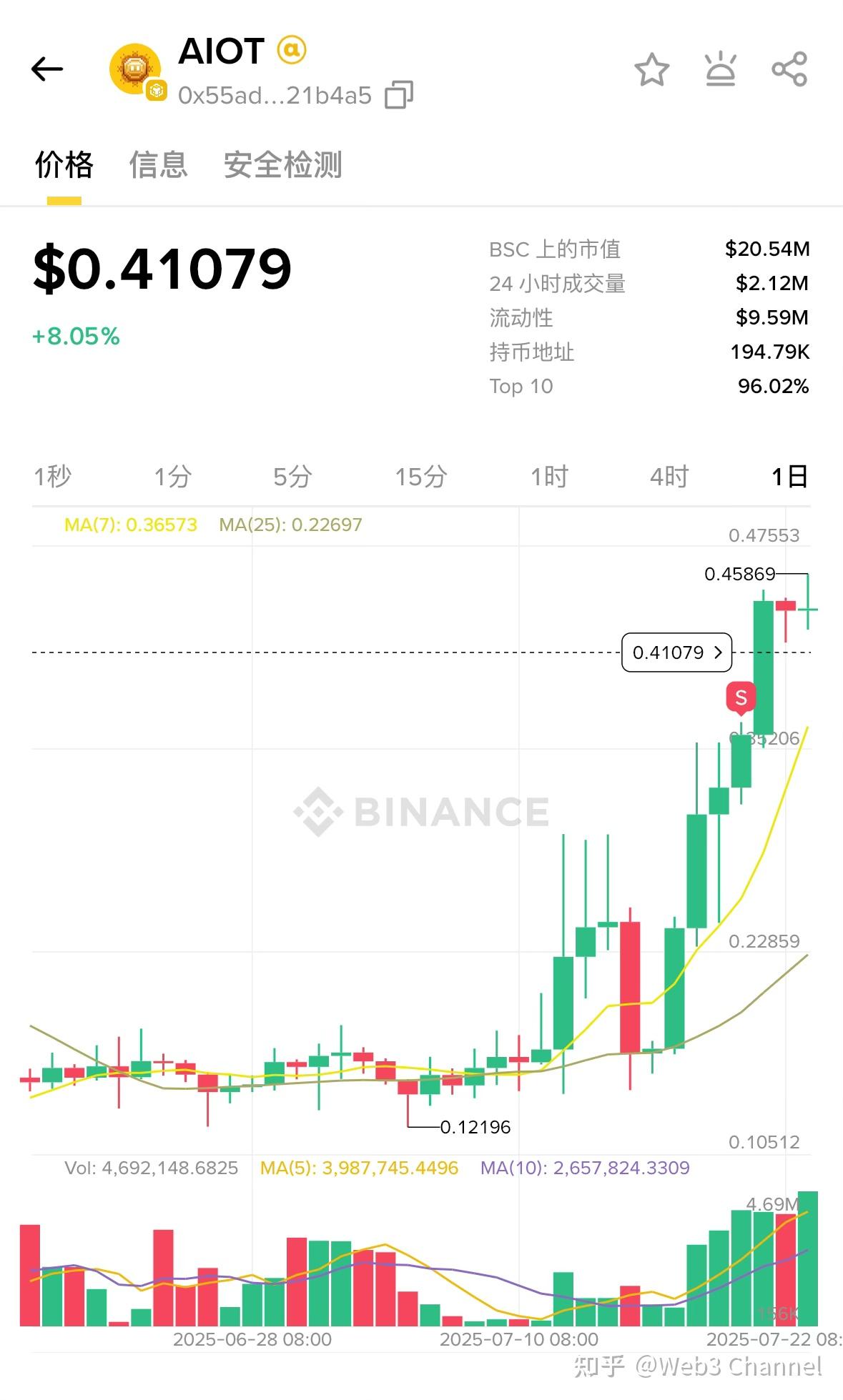The image size is (843, 1400).
Task: Copy the contract address using copy icon
Action: tap(398, 95)
